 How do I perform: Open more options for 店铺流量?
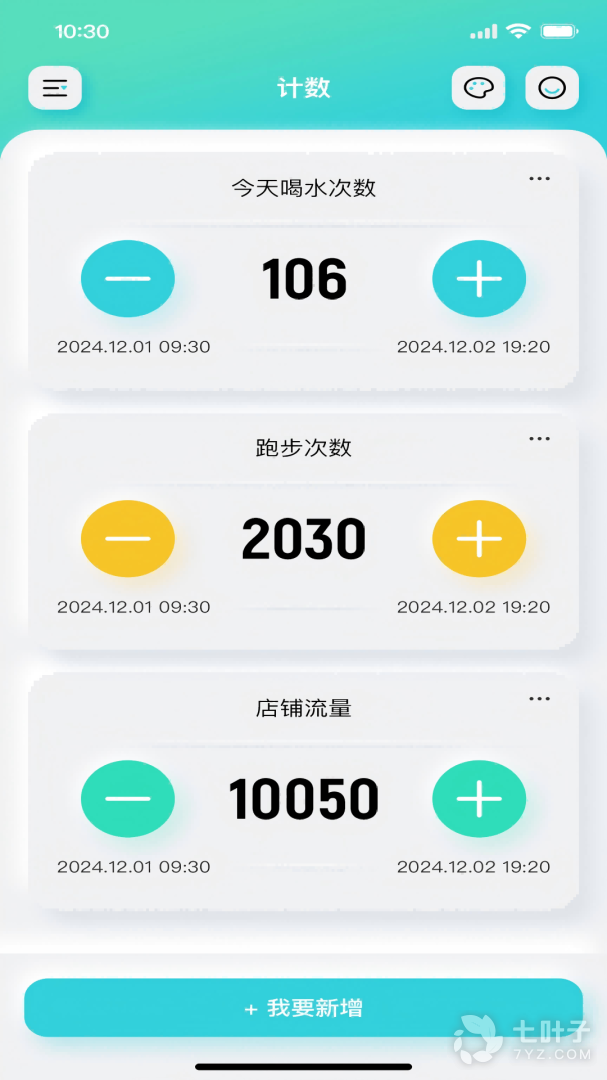539,699
